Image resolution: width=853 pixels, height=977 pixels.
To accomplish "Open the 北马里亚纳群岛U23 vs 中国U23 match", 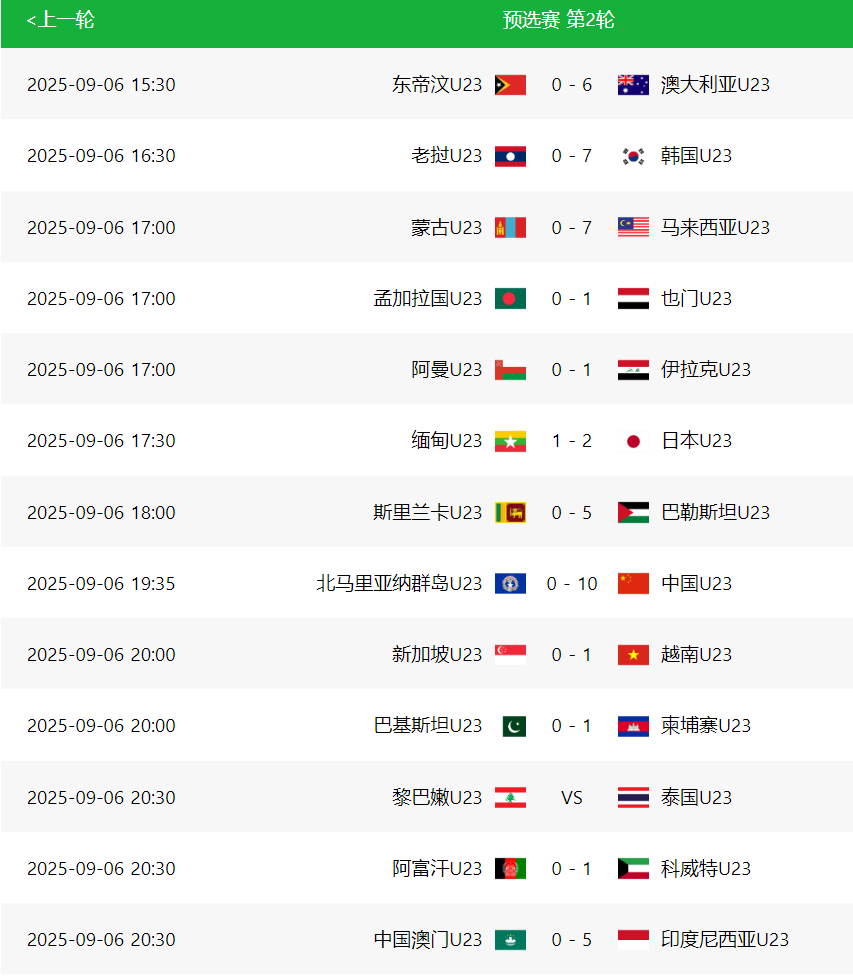I will coord(571,584).
